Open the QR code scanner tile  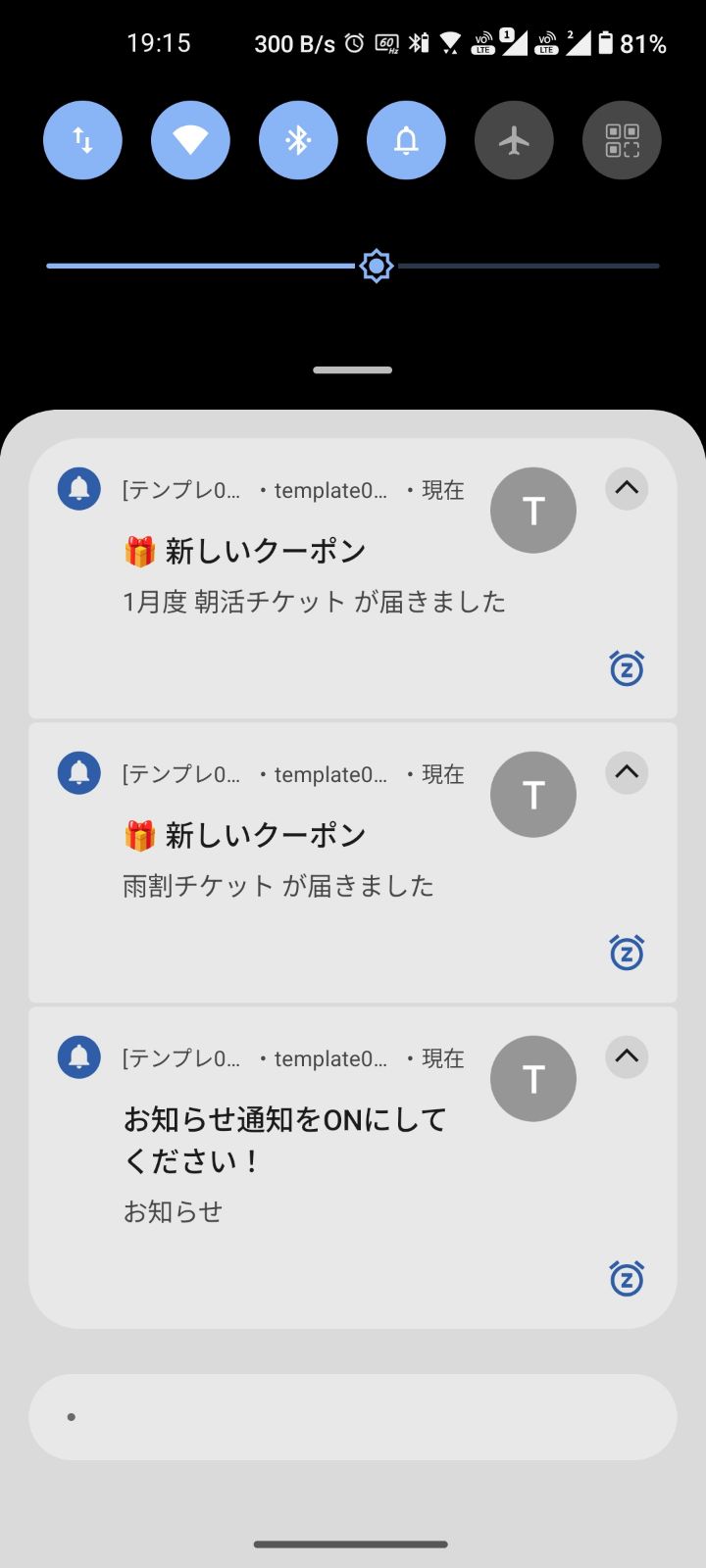622,140
